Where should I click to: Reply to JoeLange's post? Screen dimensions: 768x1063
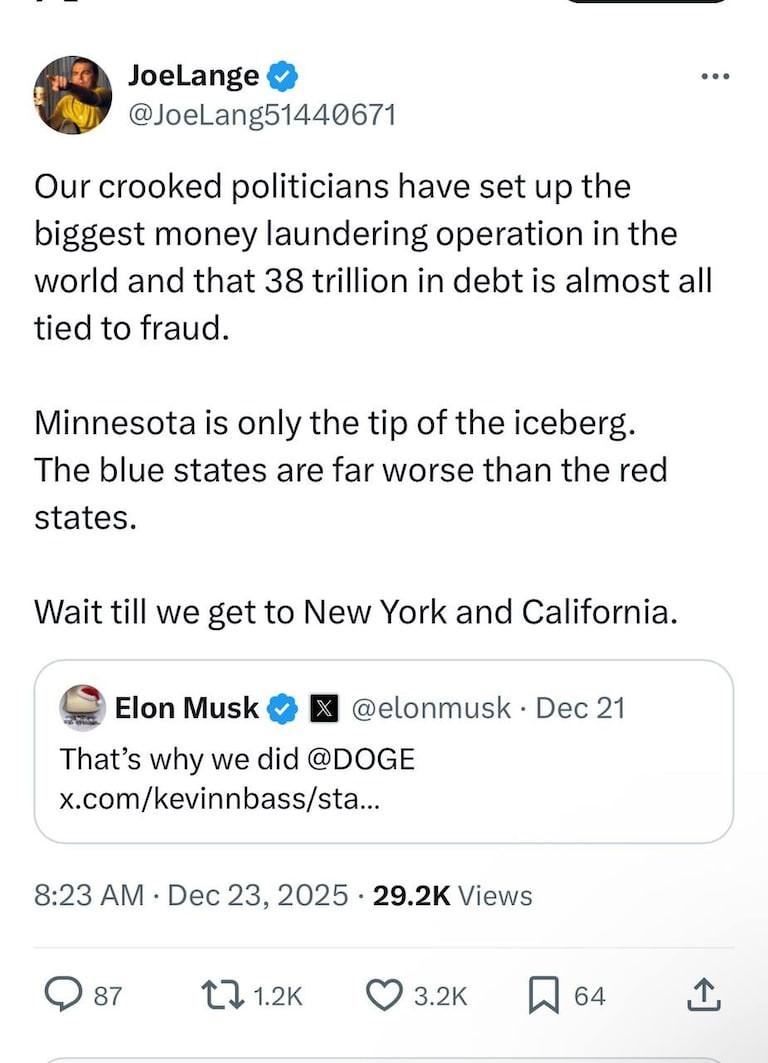pyautogui.click(x=65, y=995)
